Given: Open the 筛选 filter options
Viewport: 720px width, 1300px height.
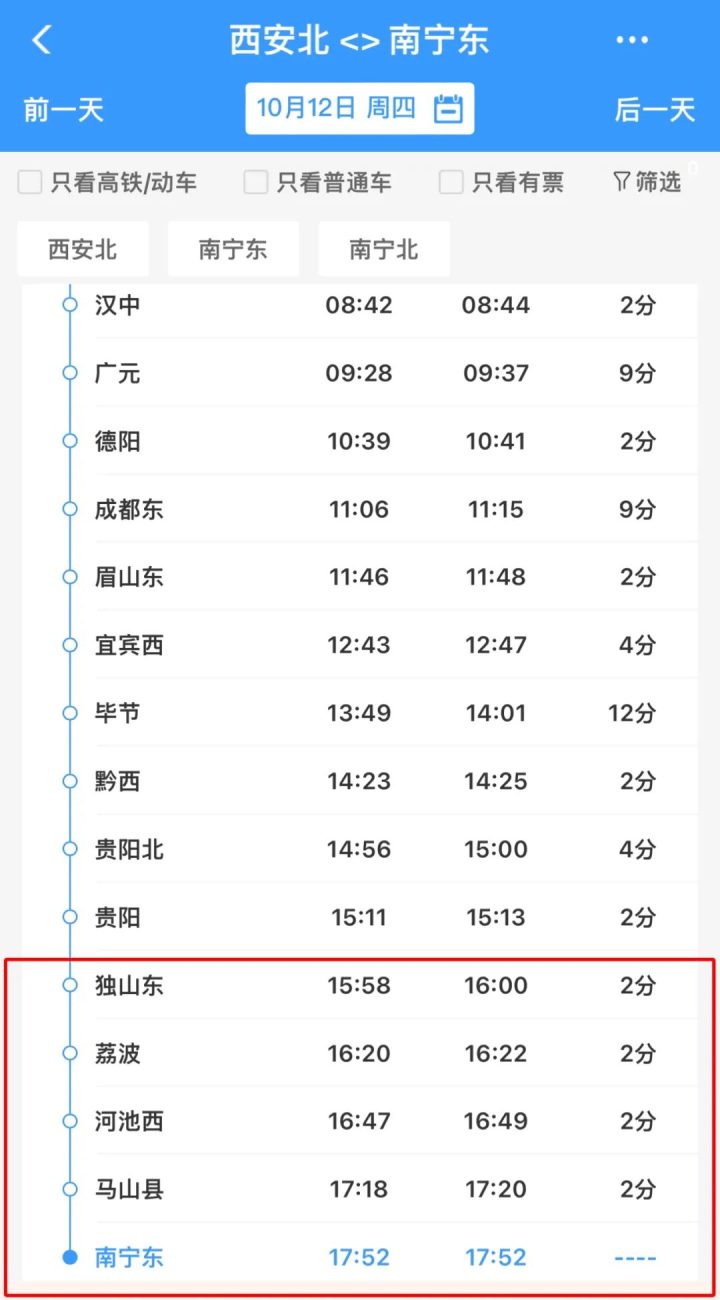Looking at the screenshot, I should tap(647, 181).
